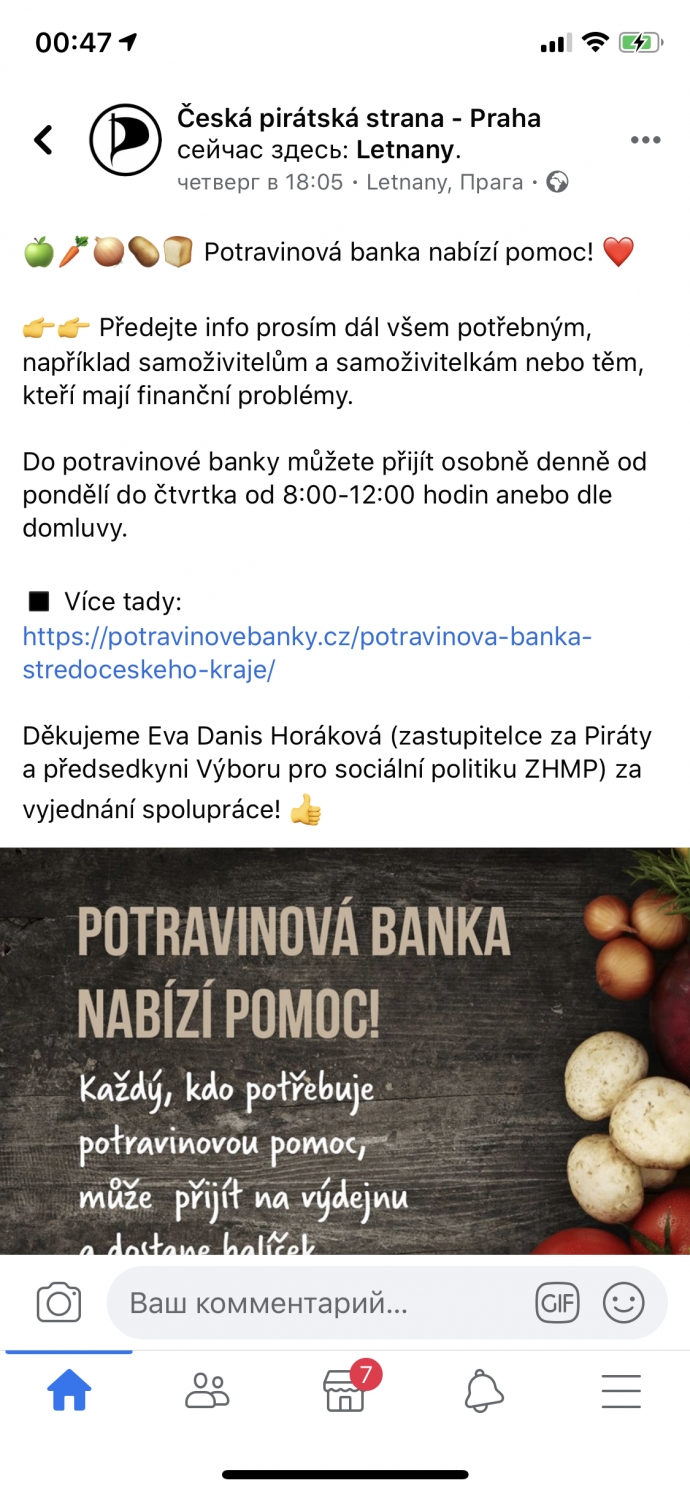
Task: Open the hamburger menu tab
Action: click(x=620, y=1390)
